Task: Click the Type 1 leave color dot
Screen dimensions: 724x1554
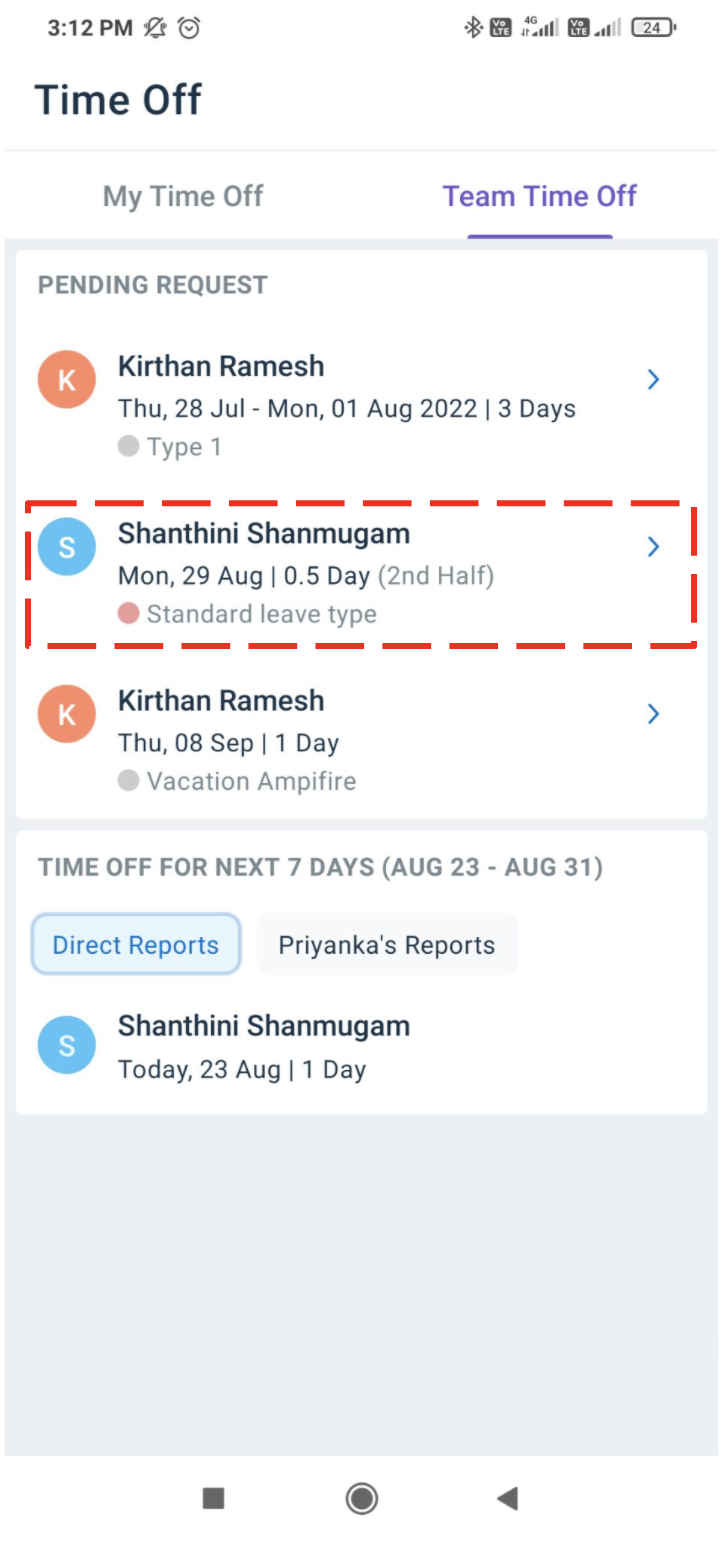Action: [x=128, y=446]
